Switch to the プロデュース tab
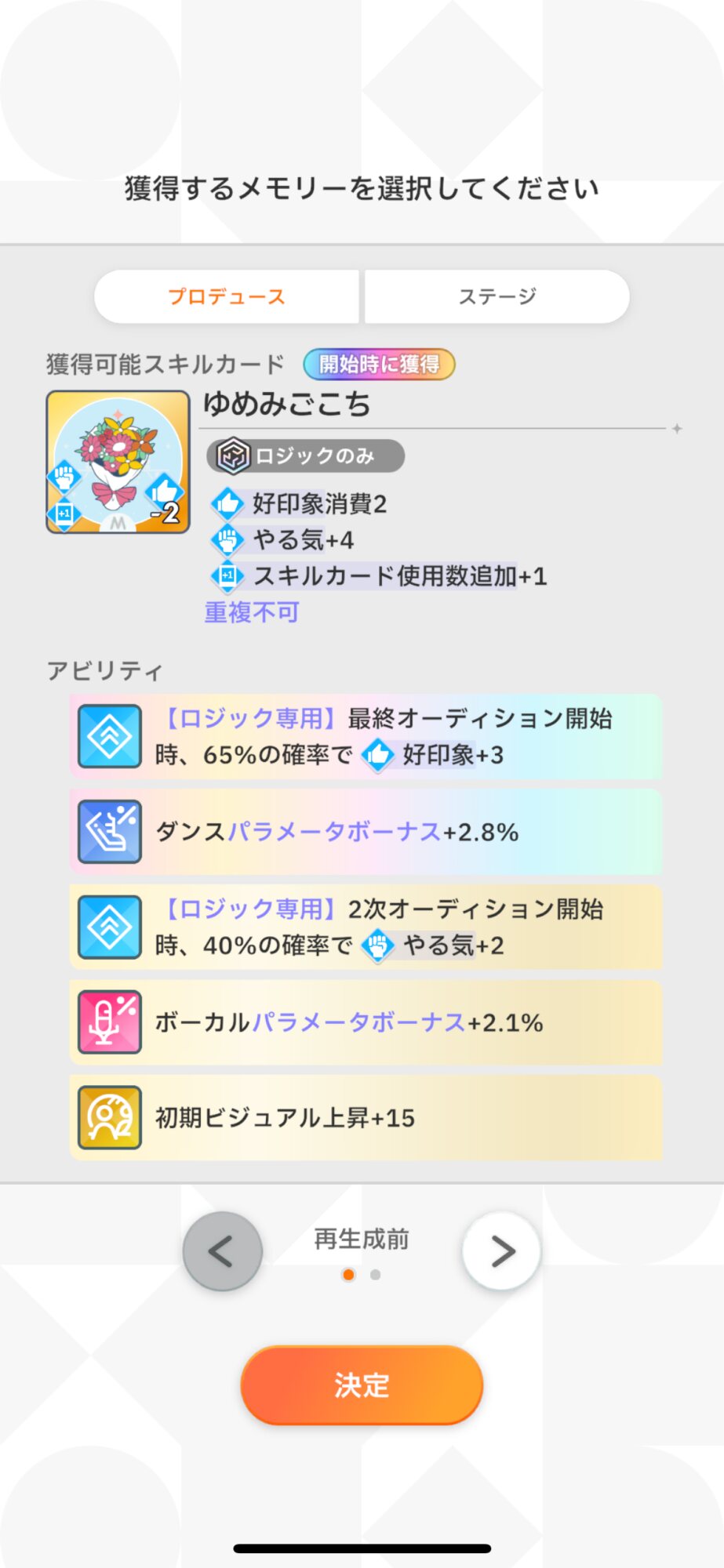 pyautogui.click(x=227, y=297)
